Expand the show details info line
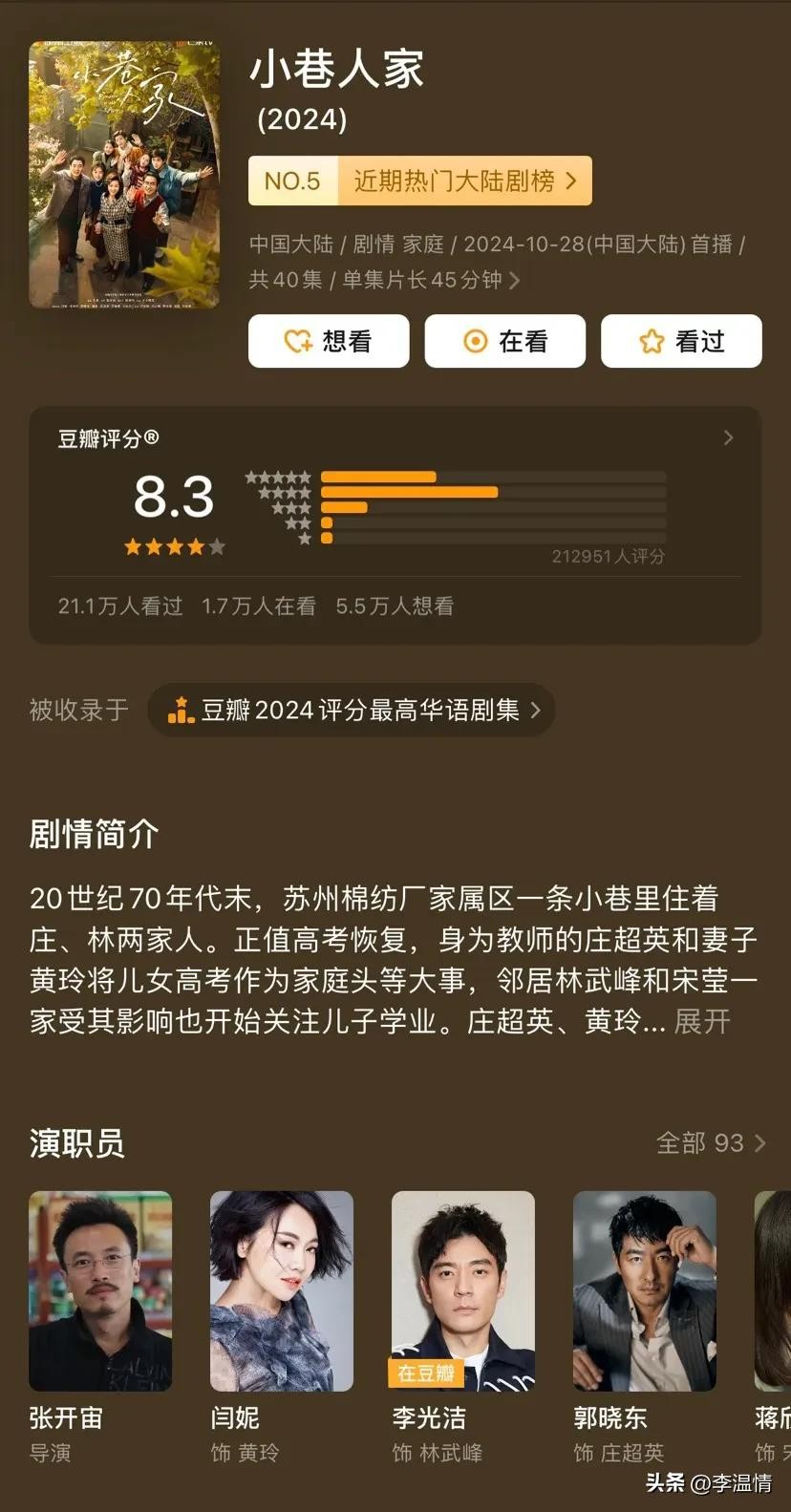The height and width of the screenshot is (1512, 791). coord(513,280)
